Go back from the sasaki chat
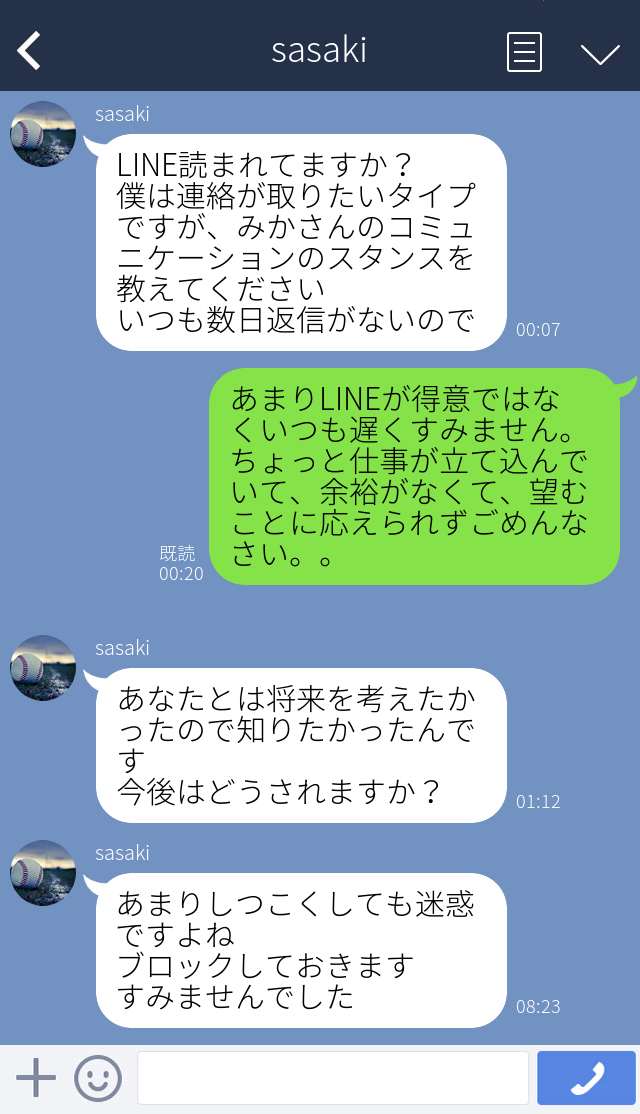Image resolution: width=640 pixels, height=1114 pixels. pos(29,51)
